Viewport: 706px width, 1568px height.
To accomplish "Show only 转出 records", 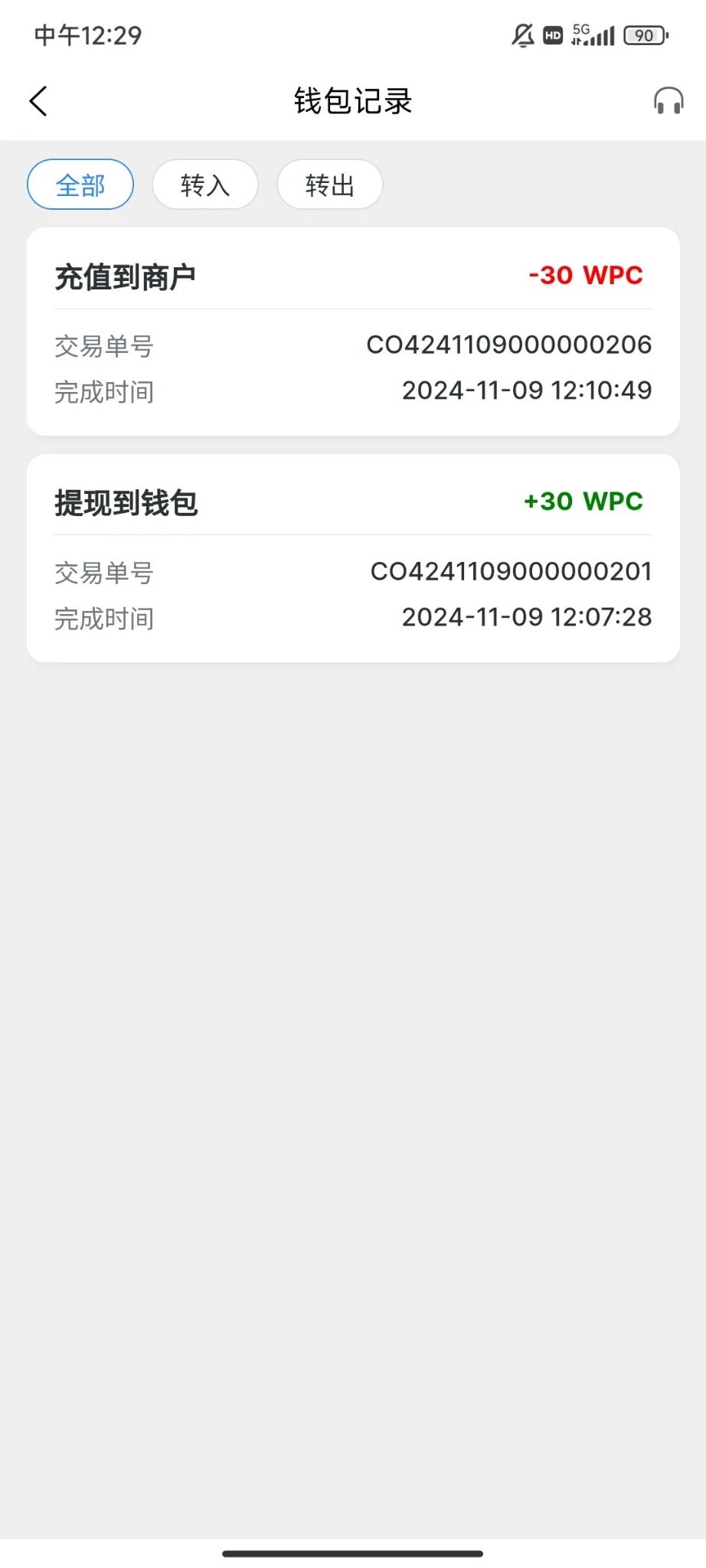I will (x=329, y=185).
